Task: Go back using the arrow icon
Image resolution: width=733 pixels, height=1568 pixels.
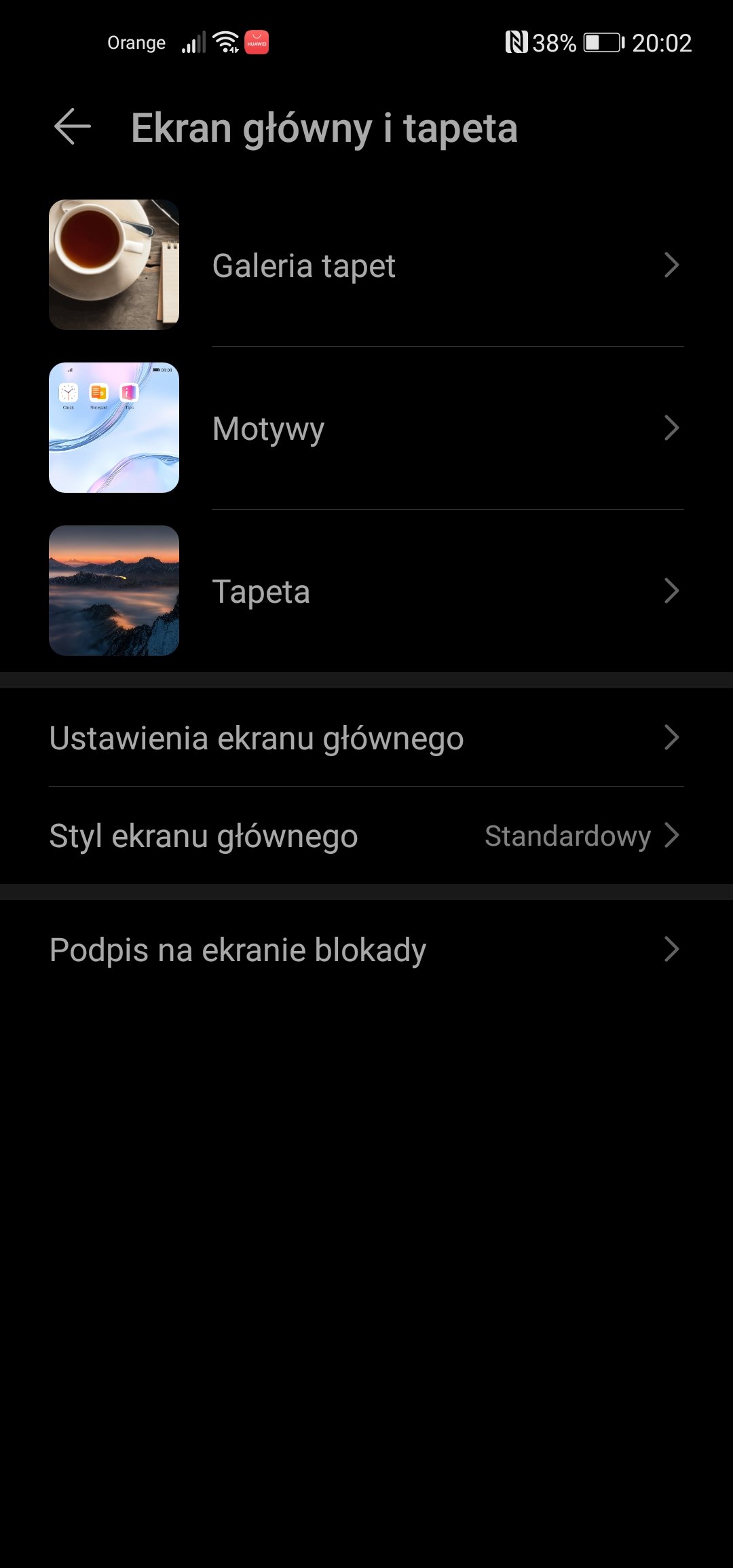Action: click(x=72, y=127)
